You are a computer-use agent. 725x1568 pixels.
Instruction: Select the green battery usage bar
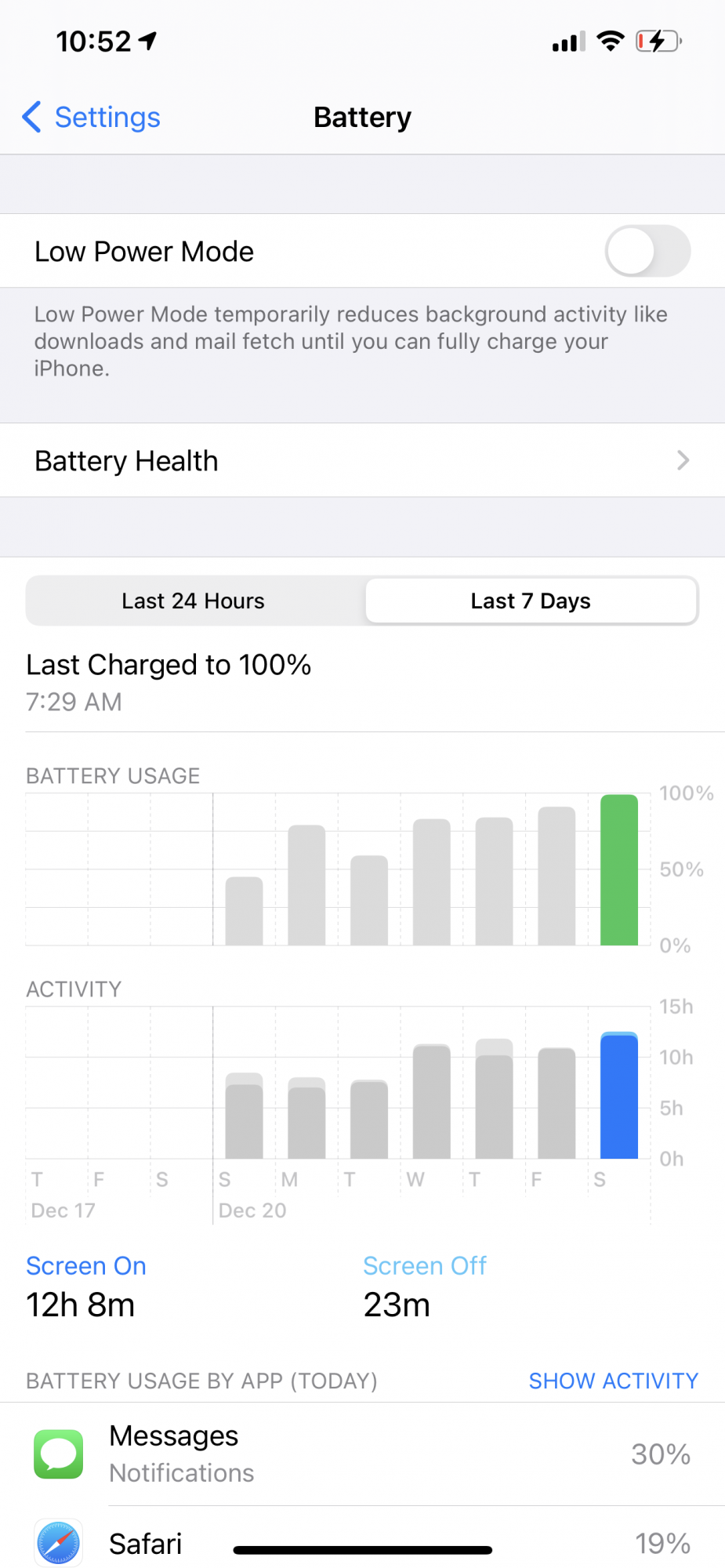[x=619, y=869]
